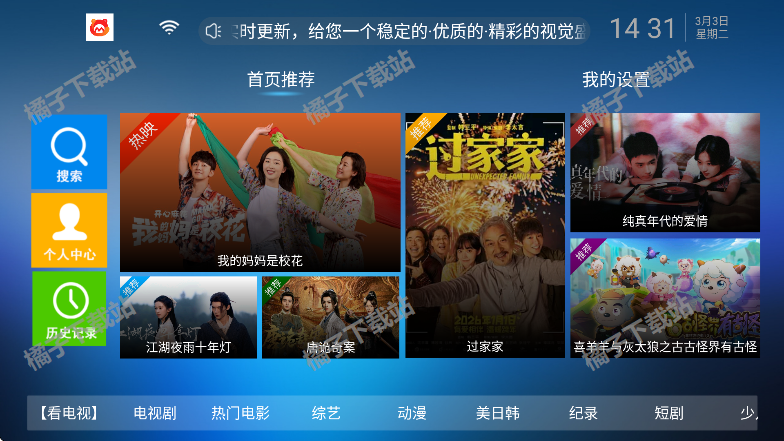784x441 pixels.
Task: Open the show 江湖夜雨十年灯
Action: click(x=188, y=317)
